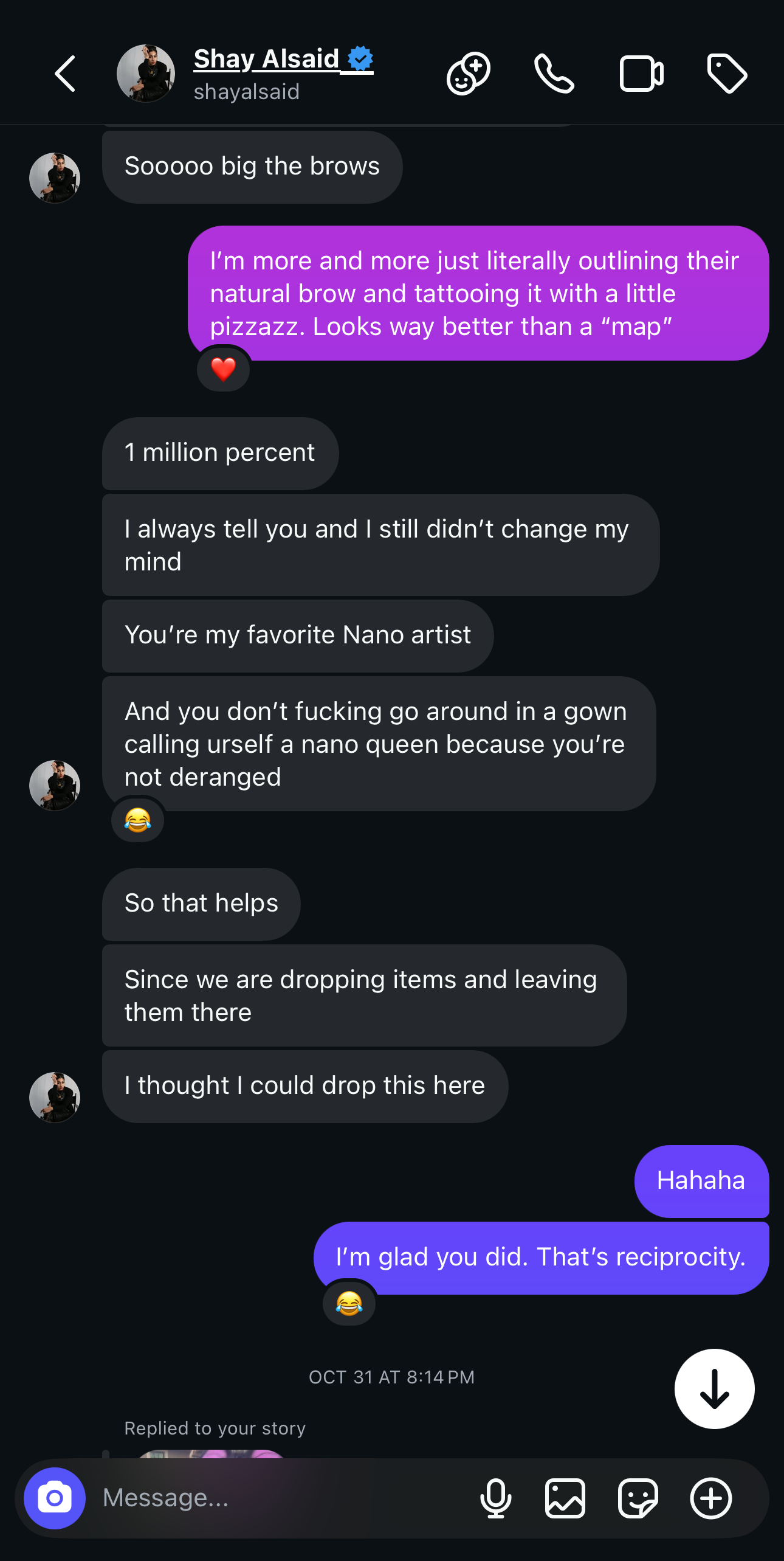This screenshot has height=1561, width=784.
Task: Tap Shay's avatar beside "Sooooo big the brows"
Action: (55, 178)
